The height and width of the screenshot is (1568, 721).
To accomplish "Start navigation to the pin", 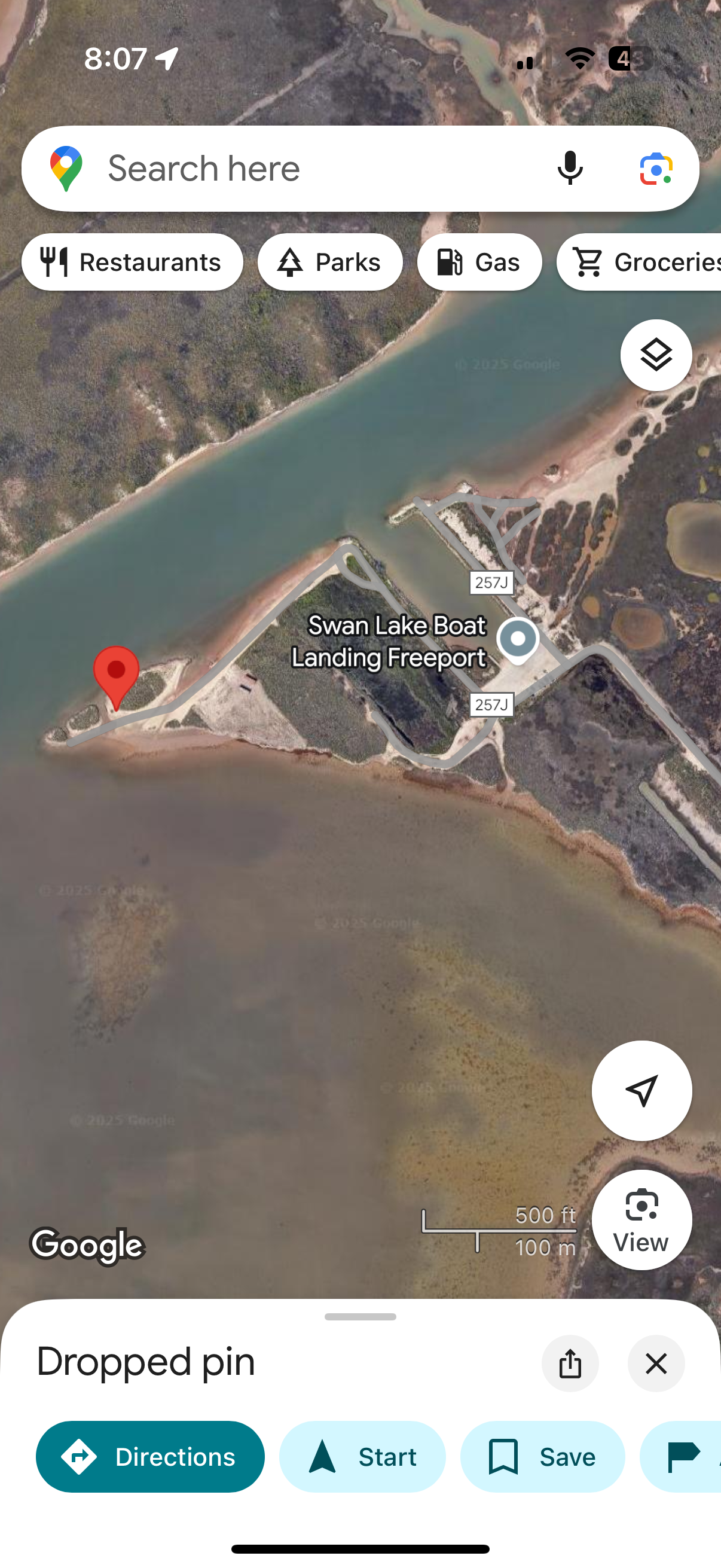I will (362, 1457).
